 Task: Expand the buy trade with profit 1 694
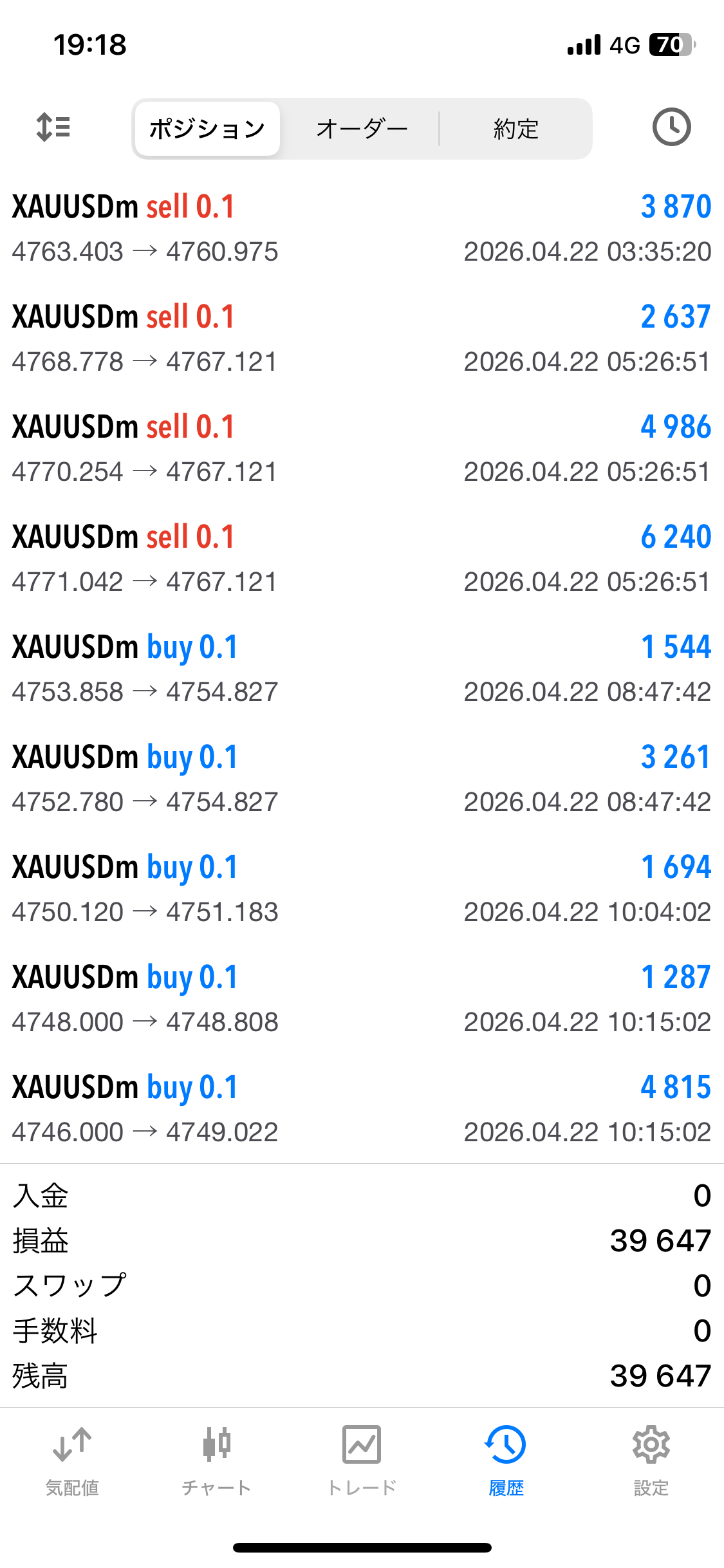[x=362, y=889]
